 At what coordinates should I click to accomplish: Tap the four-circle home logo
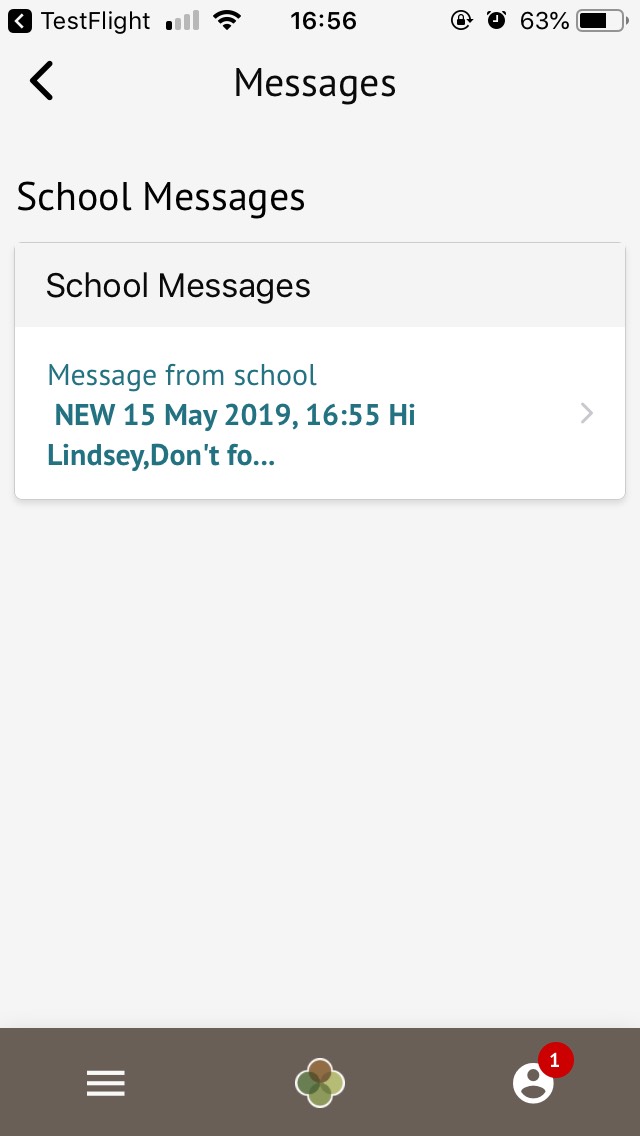320,1083
